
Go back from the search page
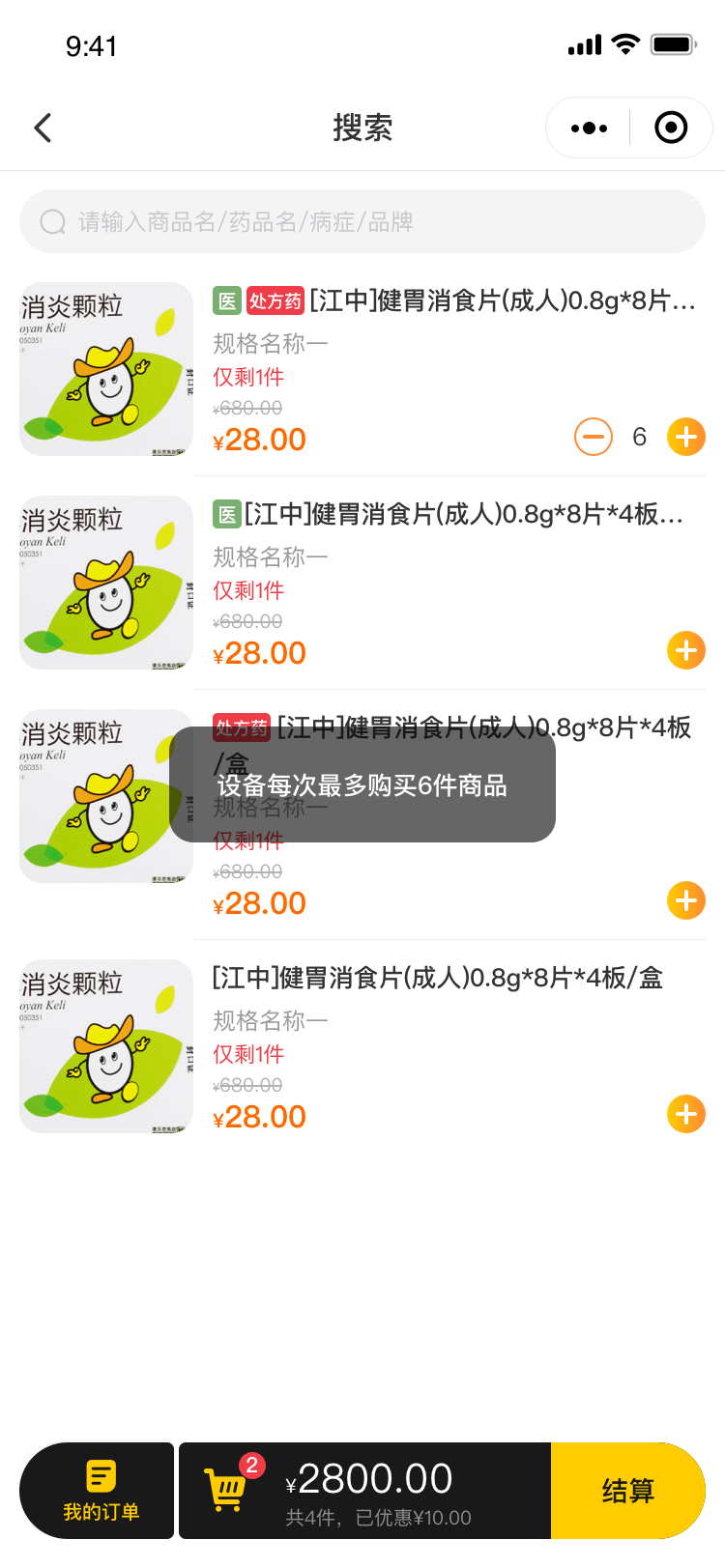coord(43,128)
